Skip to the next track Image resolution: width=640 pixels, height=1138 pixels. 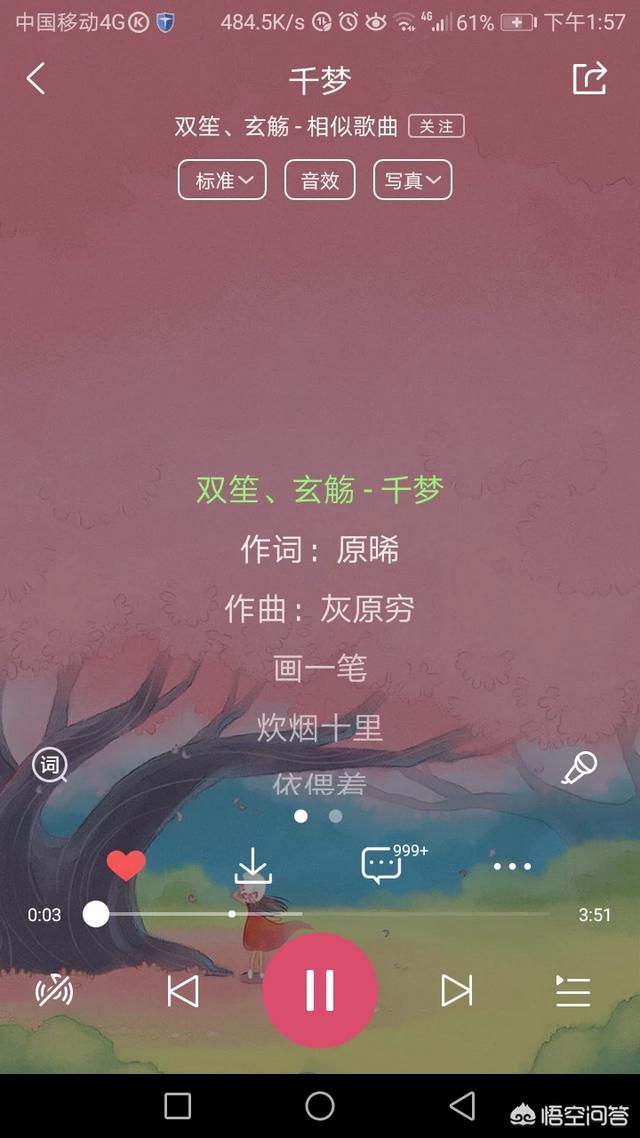(x=456, y=991)
